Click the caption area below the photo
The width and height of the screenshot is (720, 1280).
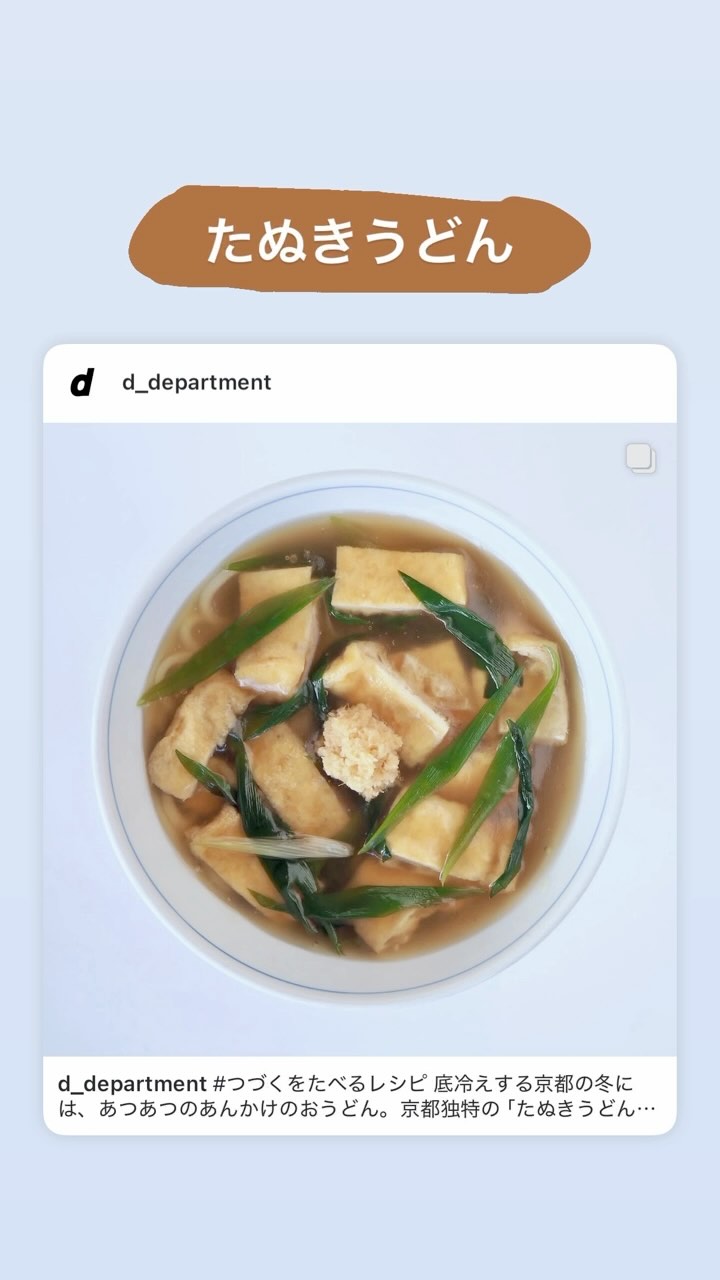tap(360, 1092)
